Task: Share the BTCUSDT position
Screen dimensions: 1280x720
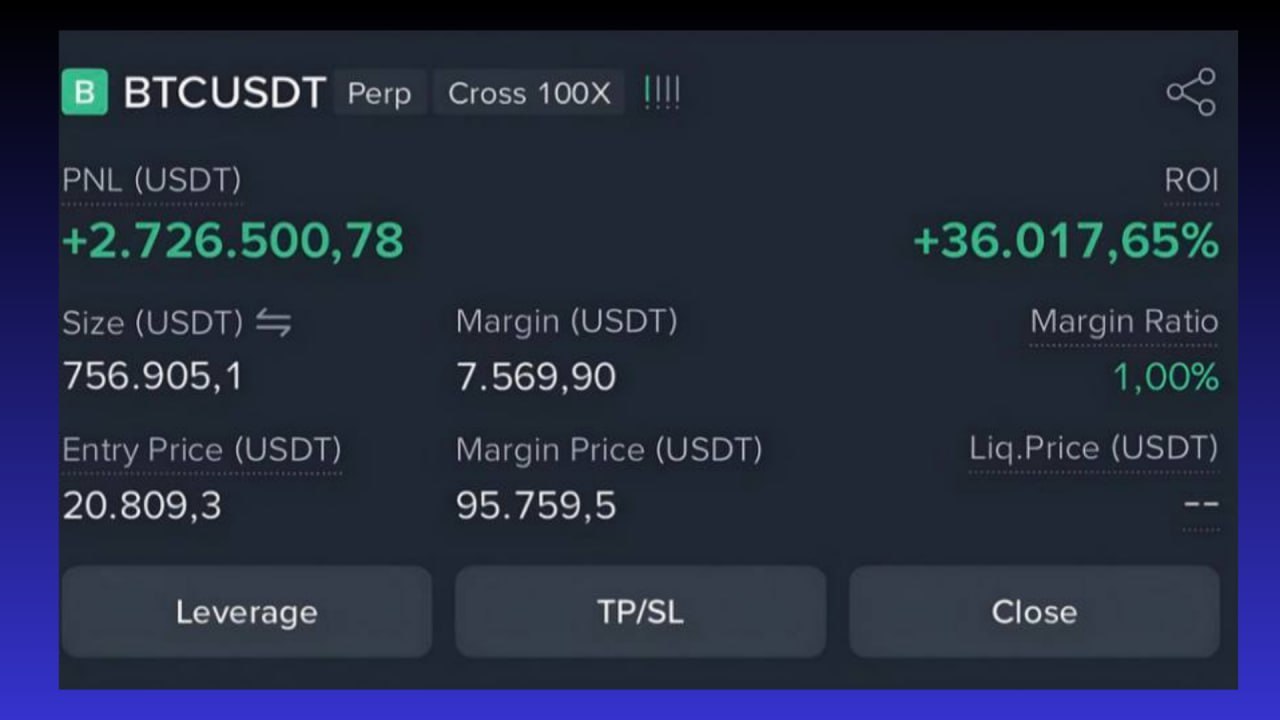Action: (x=1191, y=93)
